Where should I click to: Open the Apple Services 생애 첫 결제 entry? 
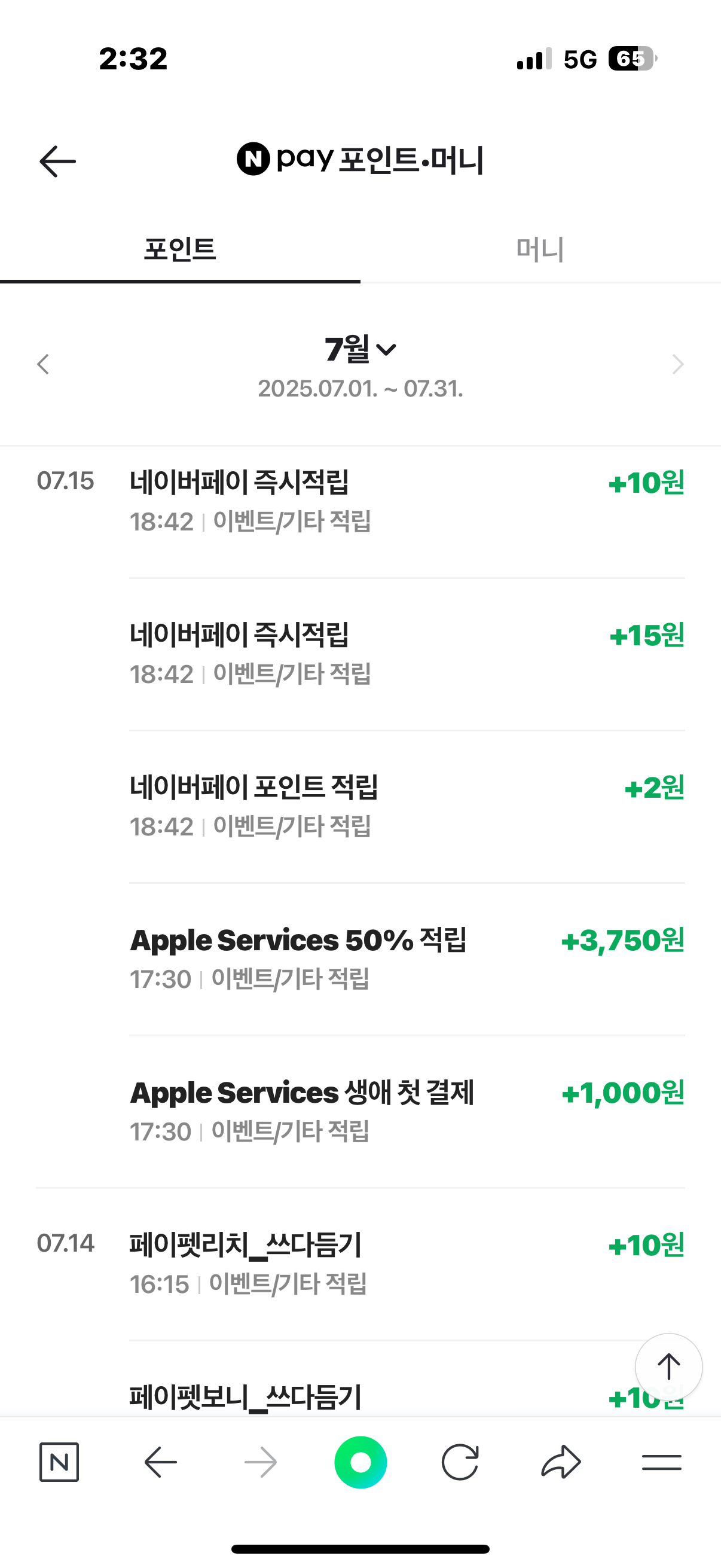coord(407,1112)
